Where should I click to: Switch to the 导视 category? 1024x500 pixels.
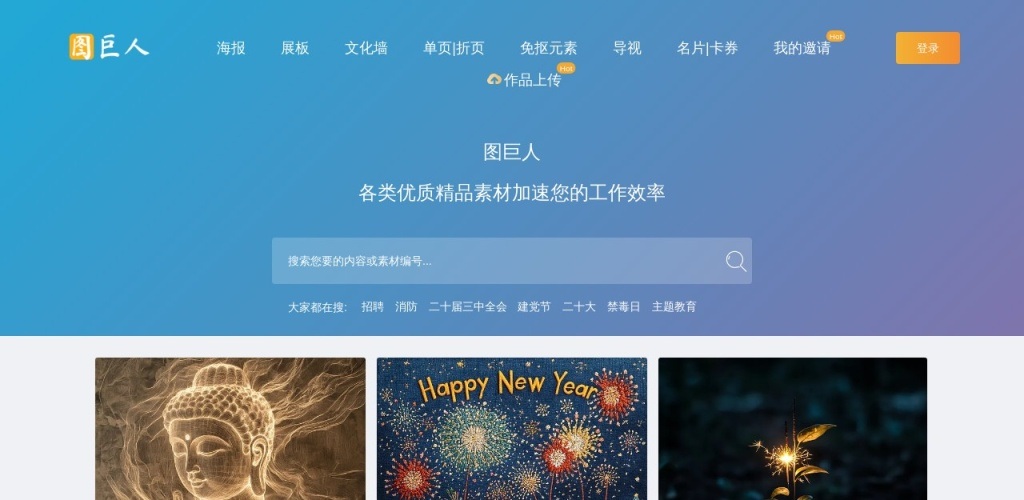click(x=627, y=48)
